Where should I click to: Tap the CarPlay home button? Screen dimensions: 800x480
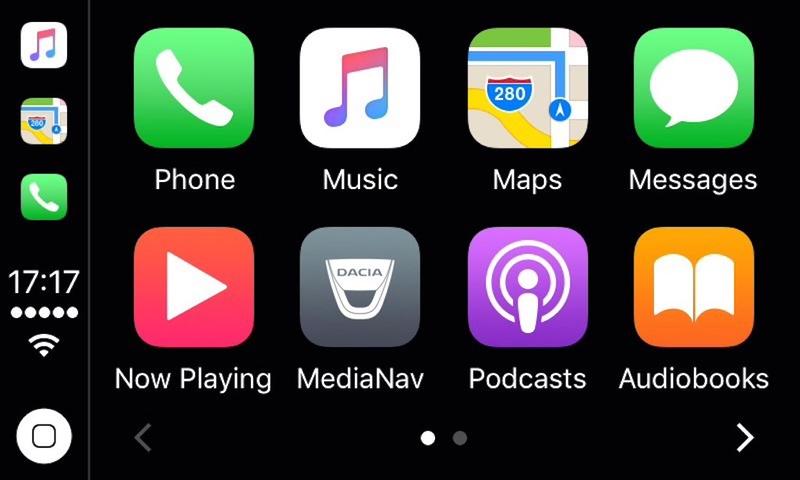point(44,437)
